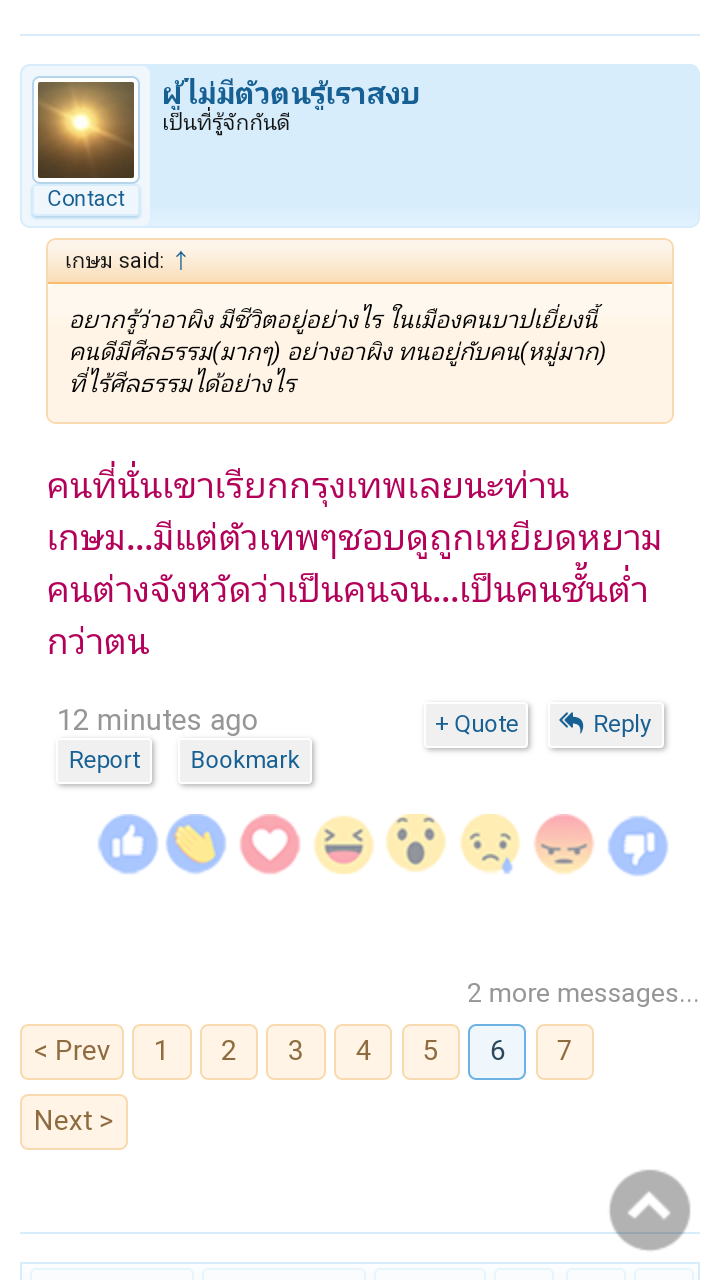This screenshot has width=720, height=1280.
Task: React with the clapping hands emoji
Action: pyautogui.click(x=196, y=844)
